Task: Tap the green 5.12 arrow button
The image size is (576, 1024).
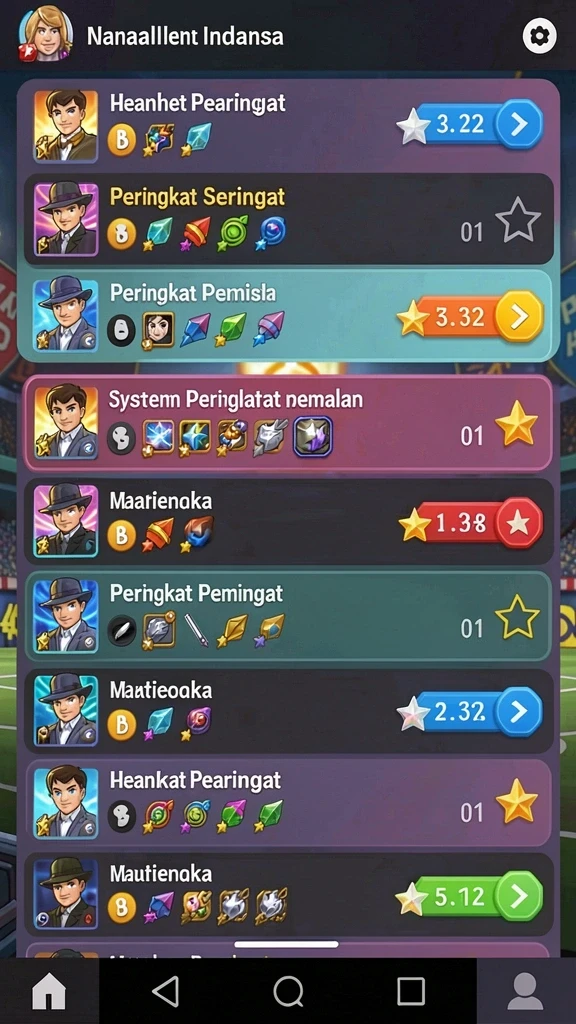Action: pos(519,896)
